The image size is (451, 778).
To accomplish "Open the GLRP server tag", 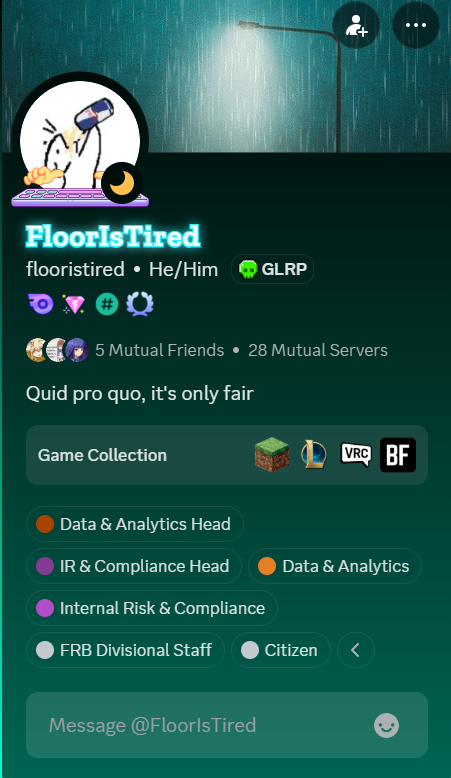I will point(272,269).
